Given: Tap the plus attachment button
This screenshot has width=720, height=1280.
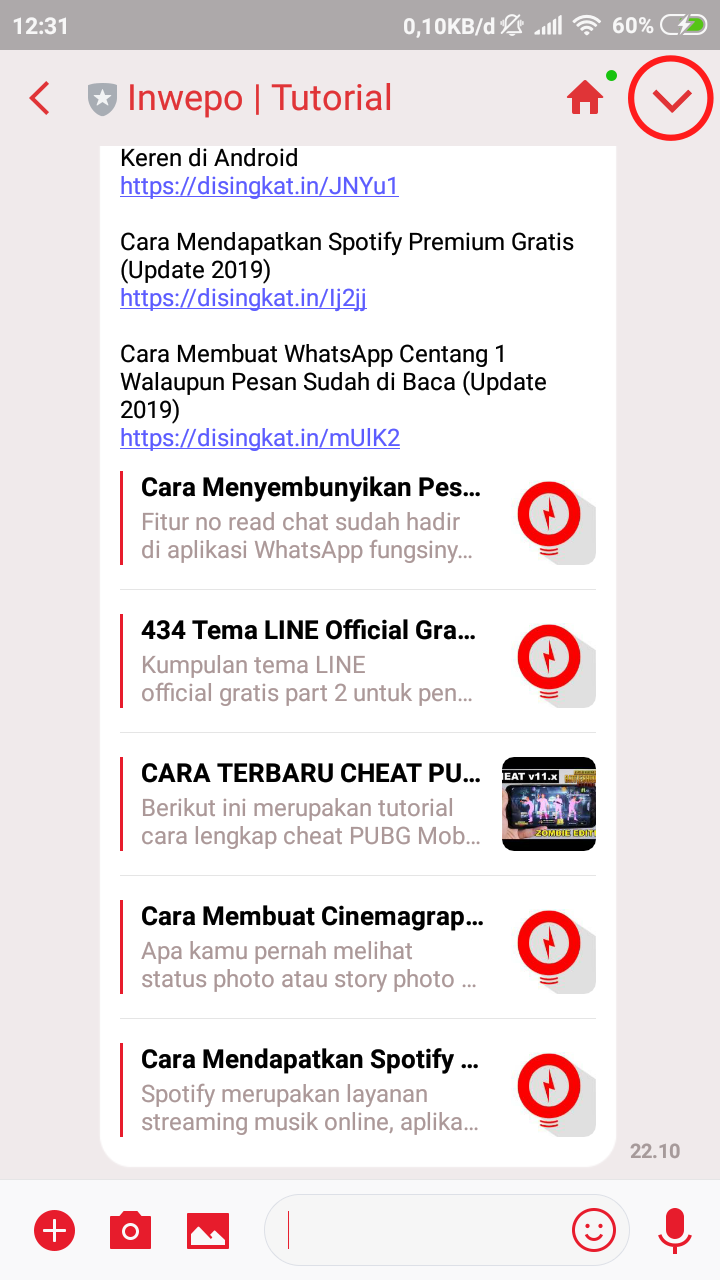Looking at the screenshot, I should (55, 1230).
